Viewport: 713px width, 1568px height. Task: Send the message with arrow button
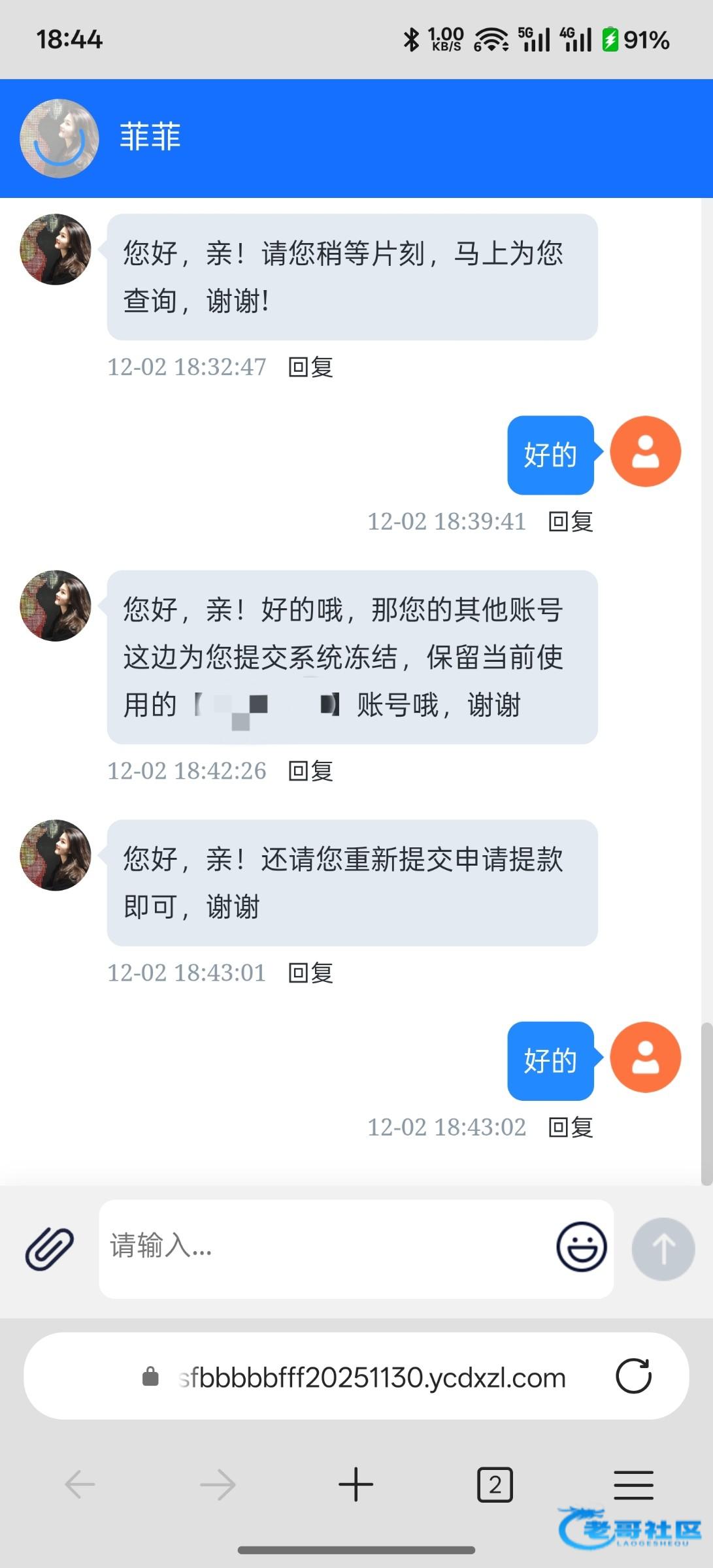(x=663, y=1249)
